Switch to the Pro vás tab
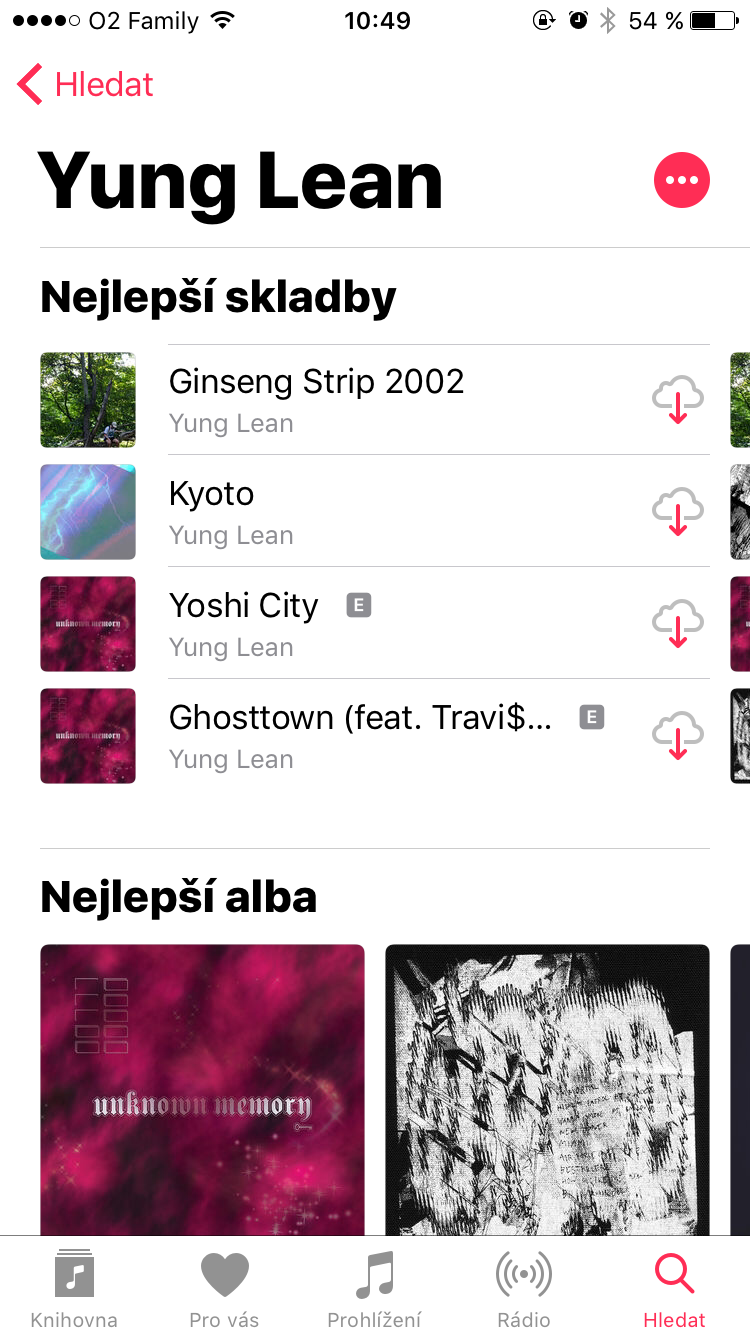This screenshot has height=1334, width=750. (x=224, y=1288)
